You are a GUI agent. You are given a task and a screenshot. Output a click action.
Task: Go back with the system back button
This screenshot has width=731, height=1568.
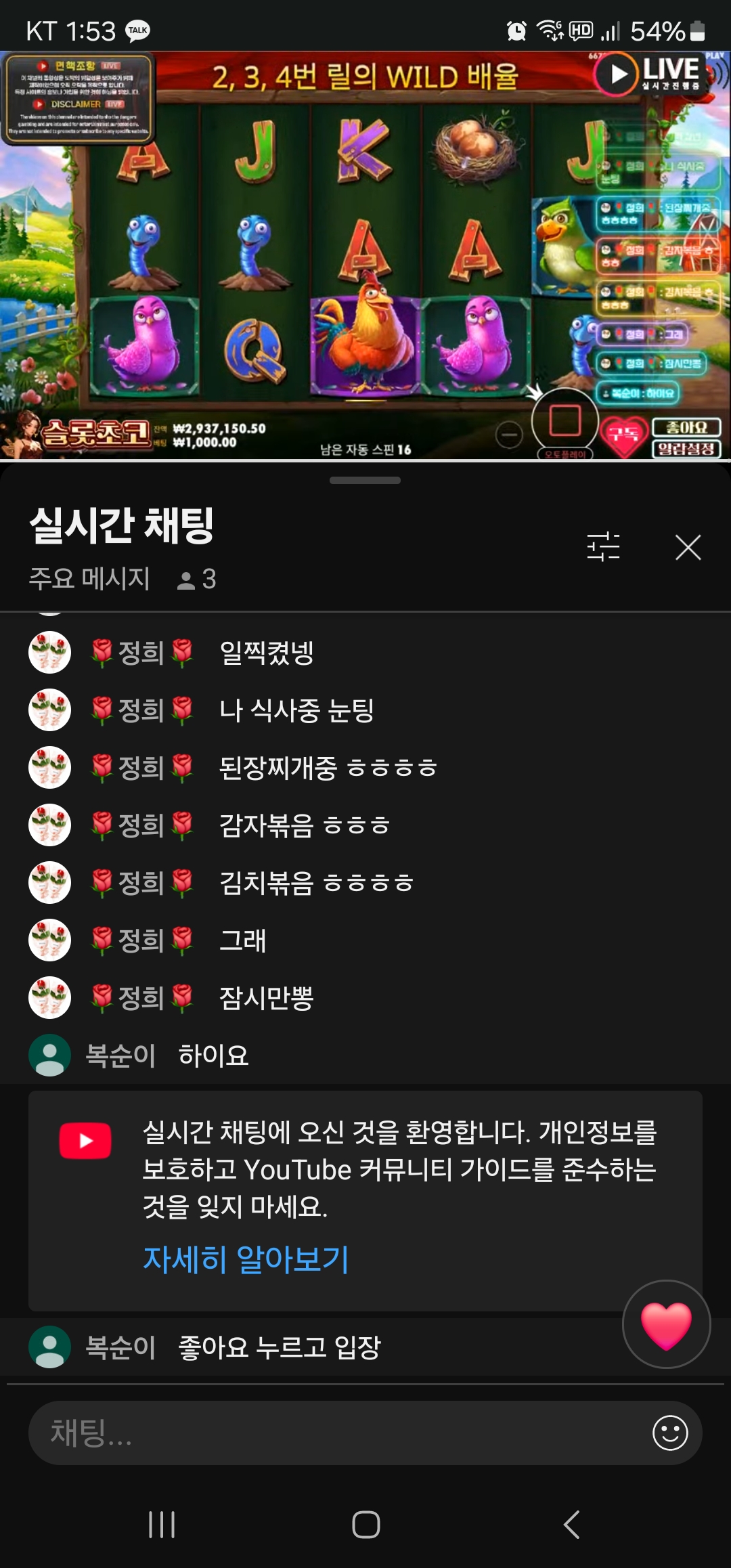(571, 1525)
